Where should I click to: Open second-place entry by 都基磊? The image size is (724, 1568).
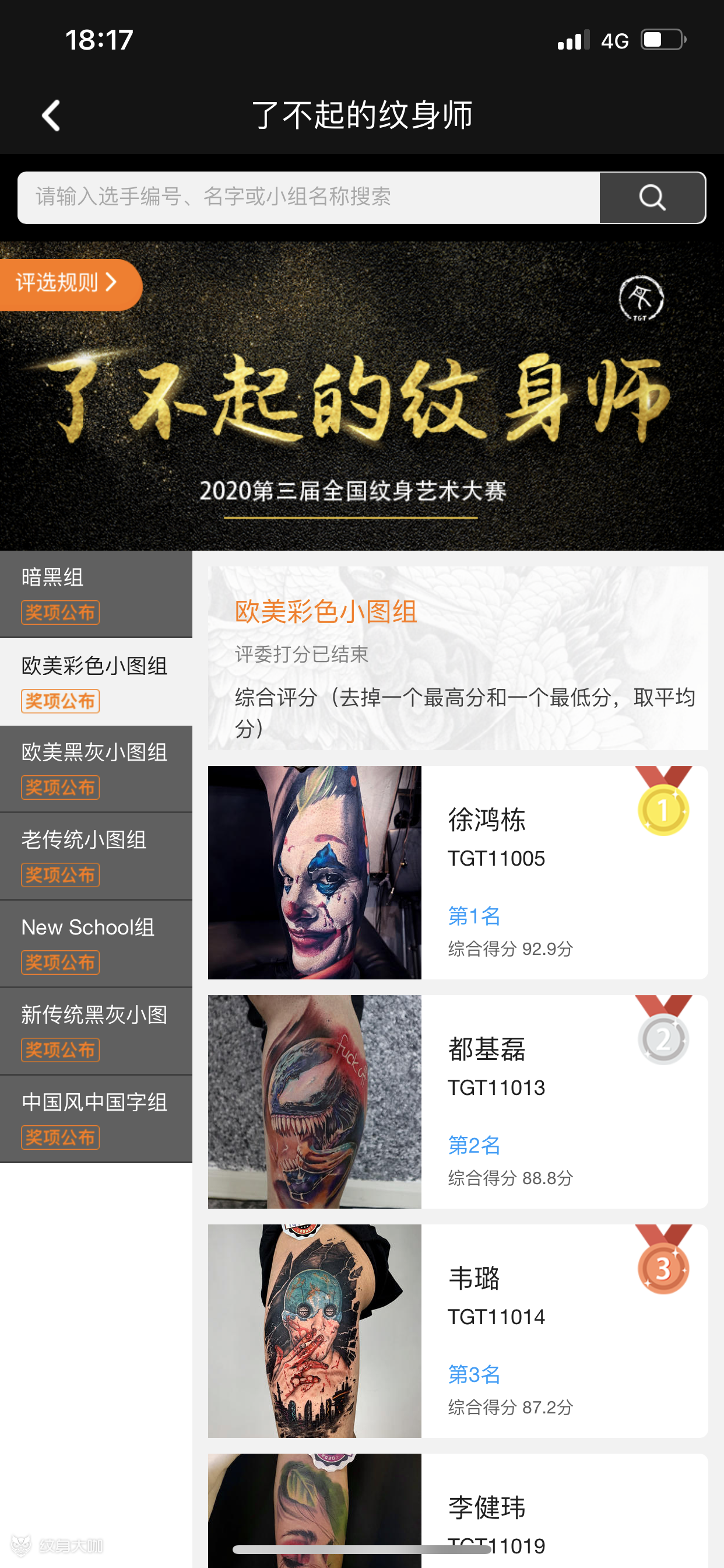point(458,1101)
